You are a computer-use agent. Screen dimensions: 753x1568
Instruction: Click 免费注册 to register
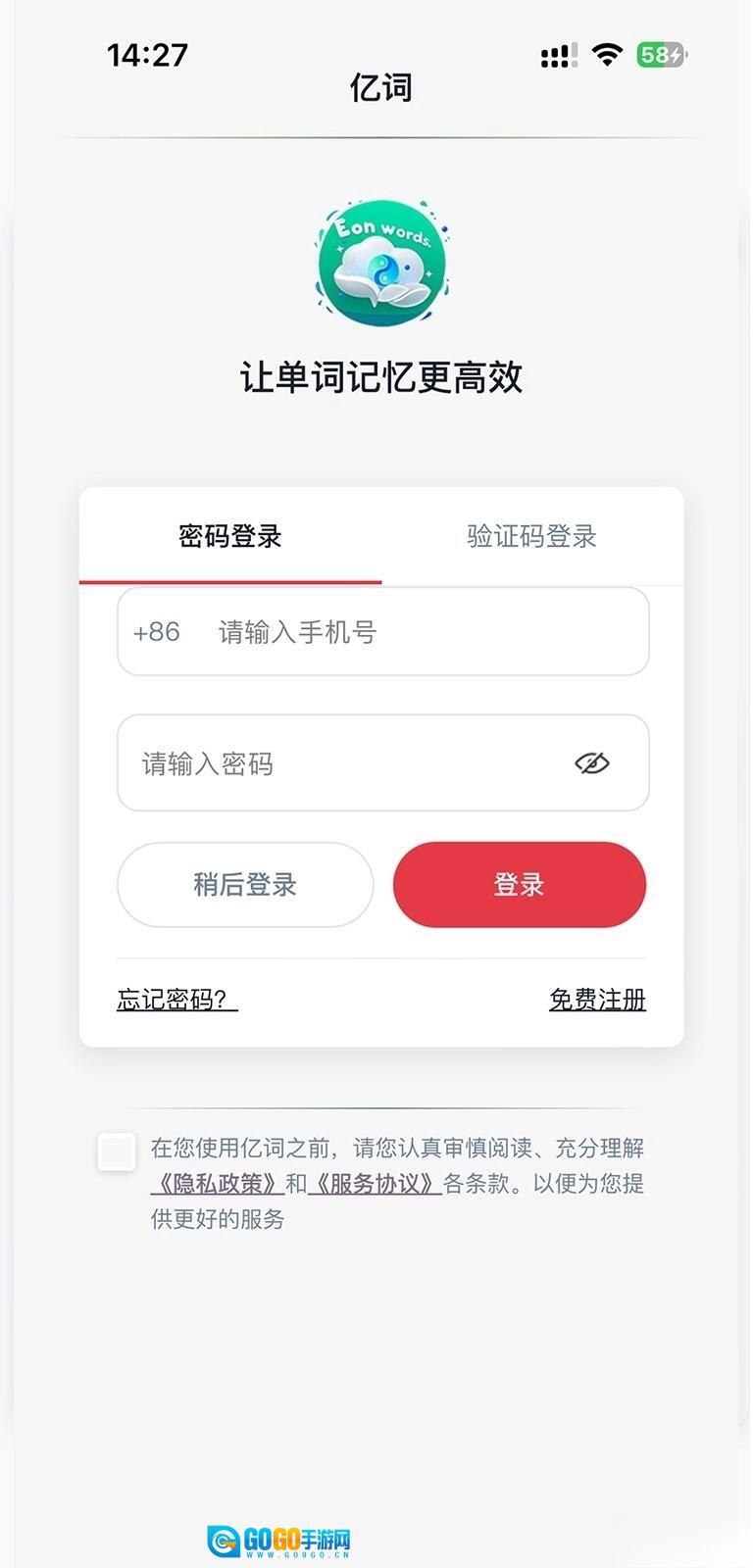597,1001
